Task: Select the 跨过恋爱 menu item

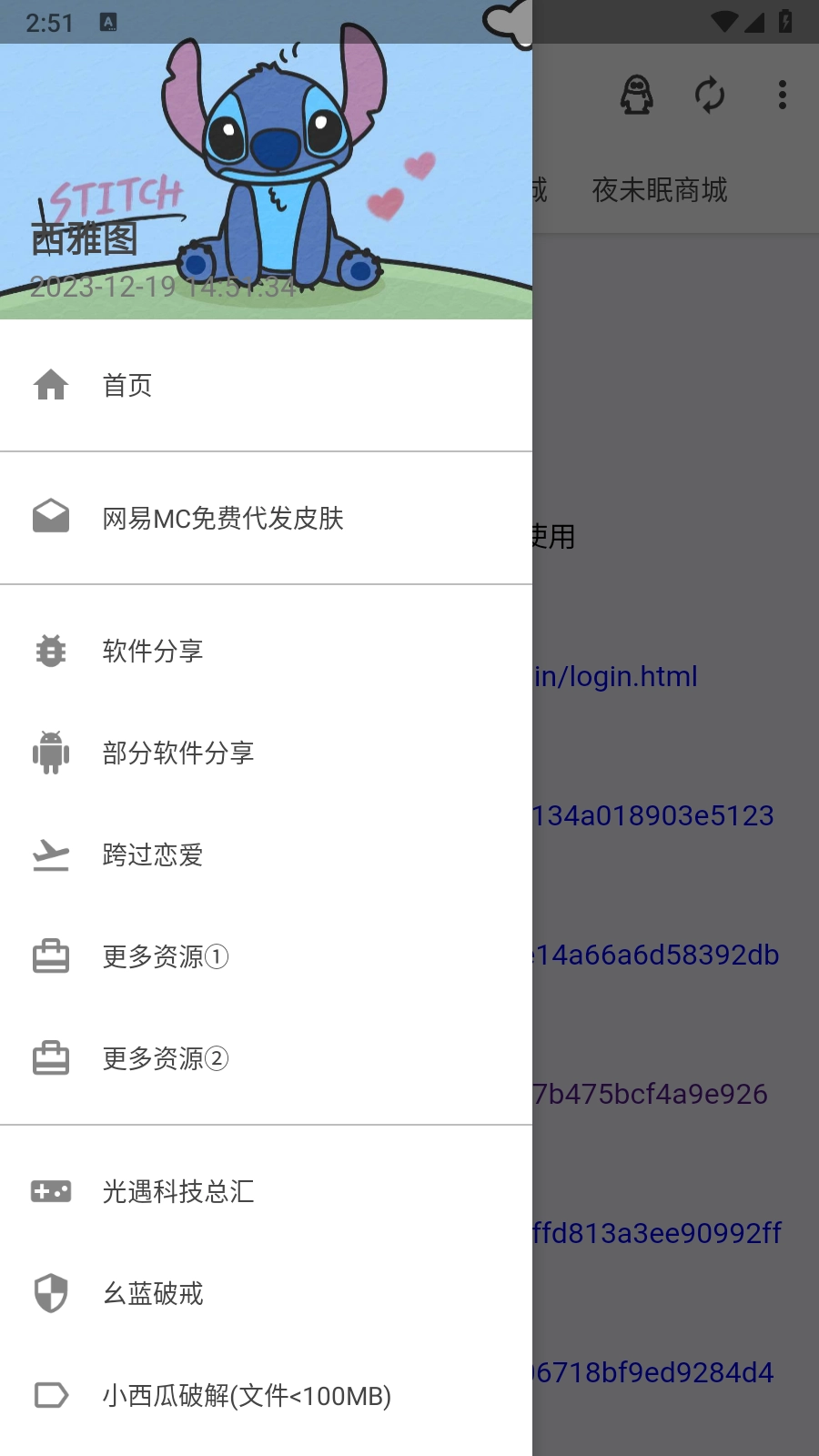Action: tap(151, 854)
